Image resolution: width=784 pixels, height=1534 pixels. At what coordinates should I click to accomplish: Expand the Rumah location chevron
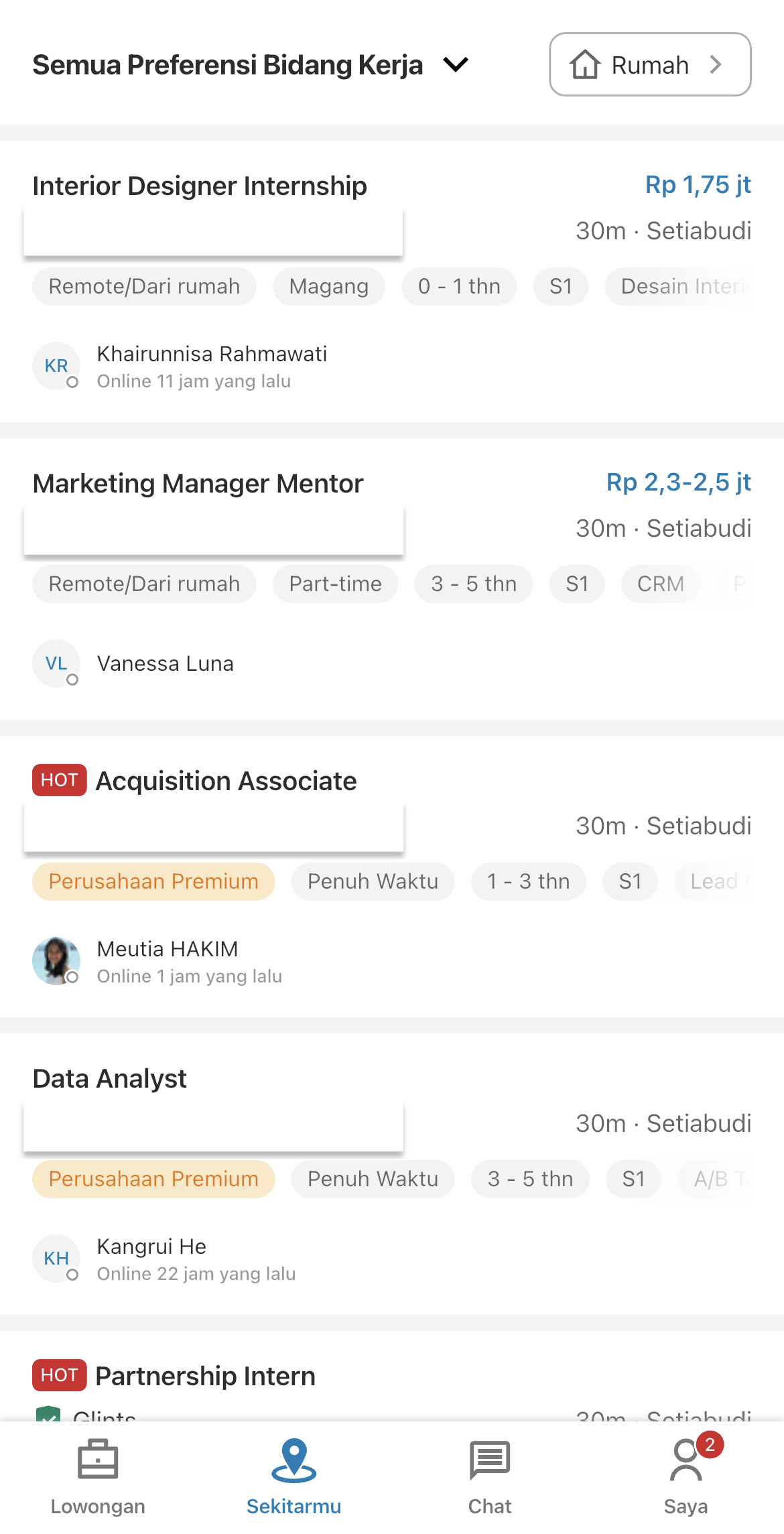click(717, 64)
